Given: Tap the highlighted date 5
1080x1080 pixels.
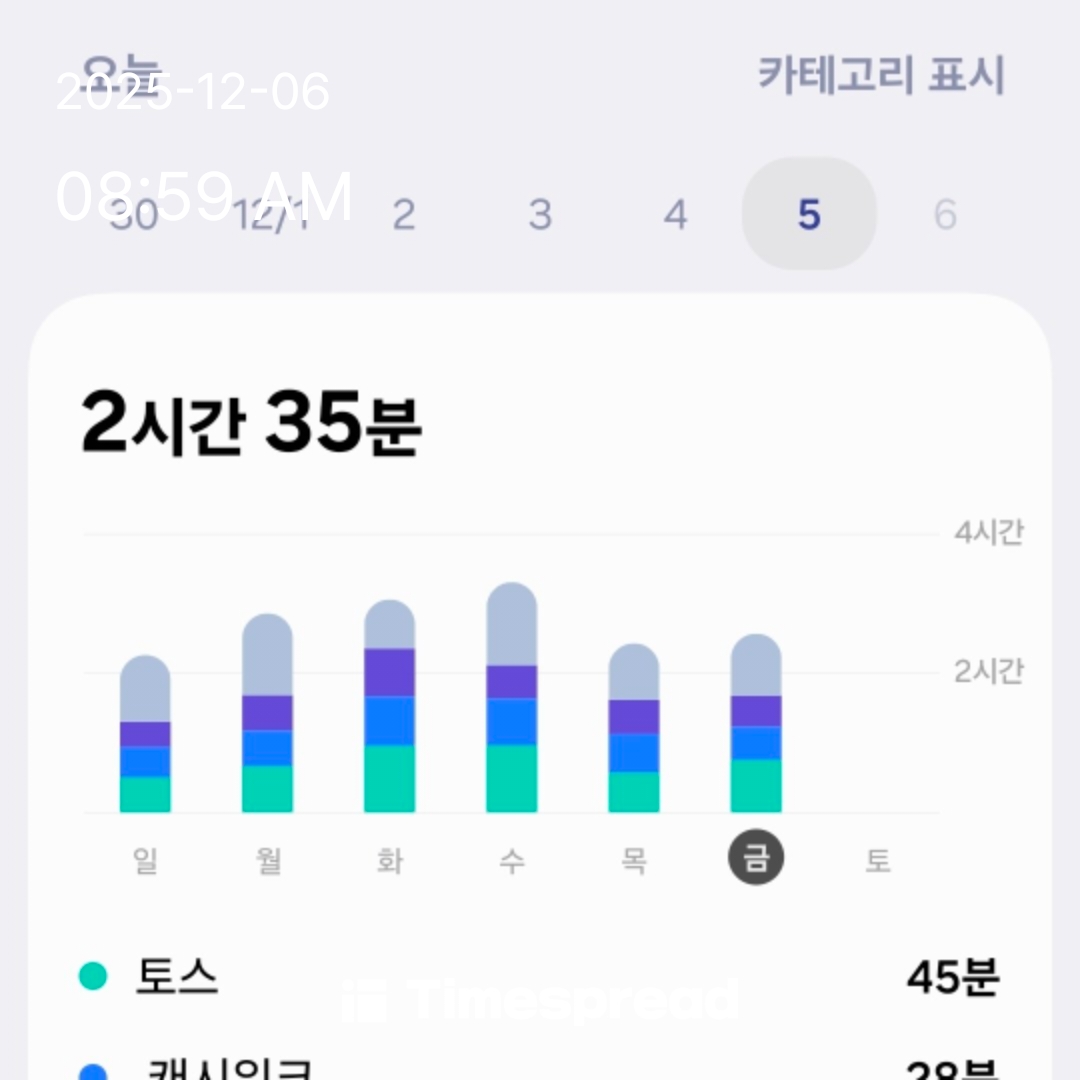Looking at the screenshot, I should point(809,214).
